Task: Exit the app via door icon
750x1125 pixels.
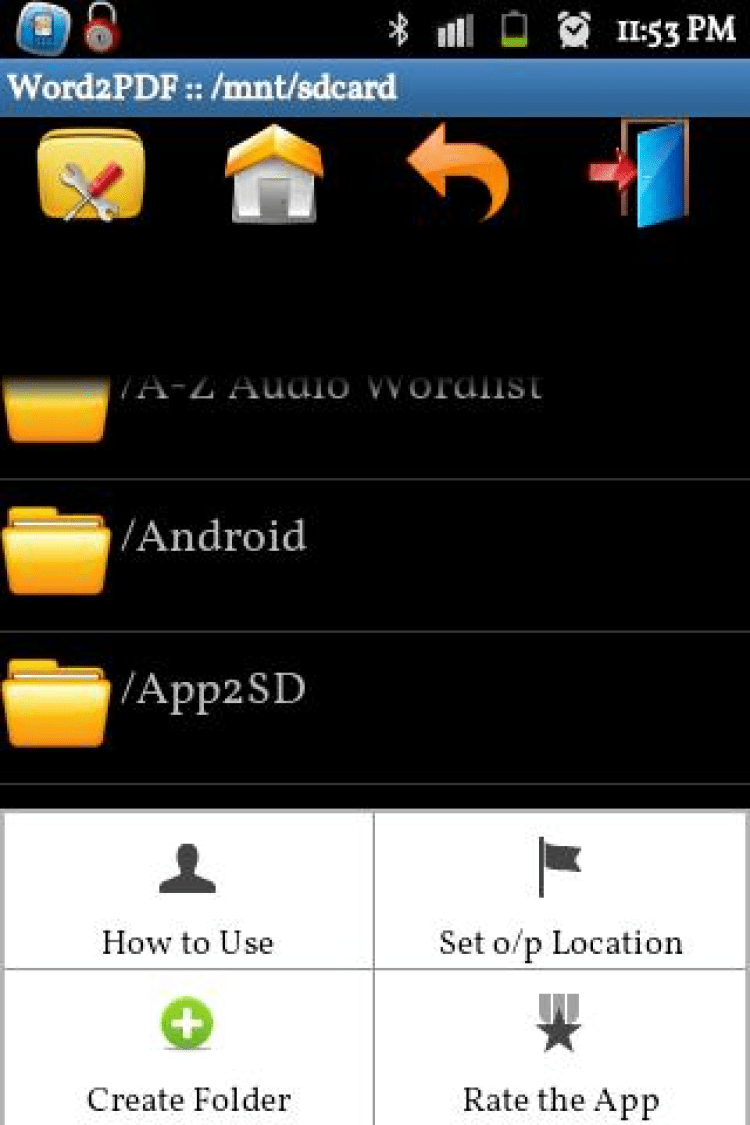Action: (x=640, y=176)
